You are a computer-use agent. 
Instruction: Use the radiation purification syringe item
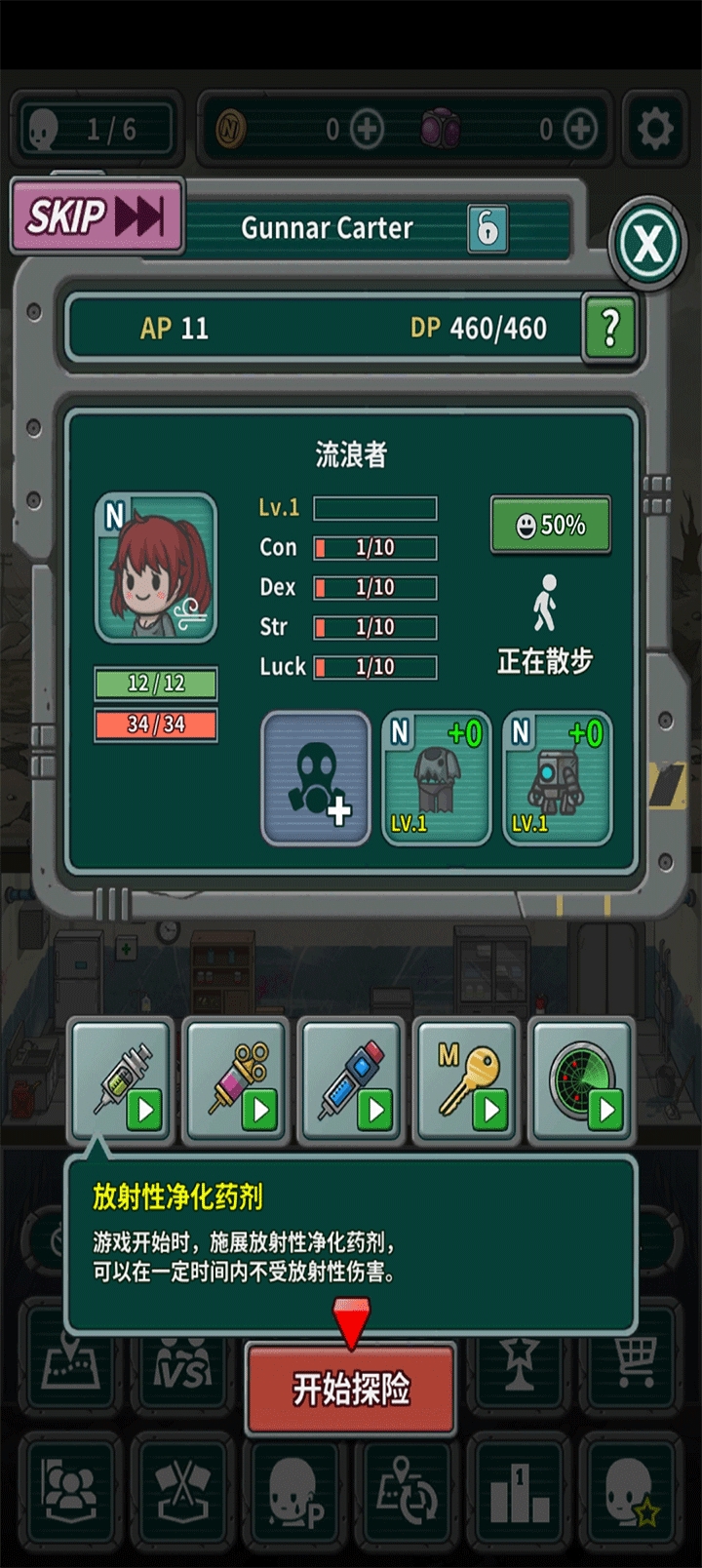point(122,1079)
